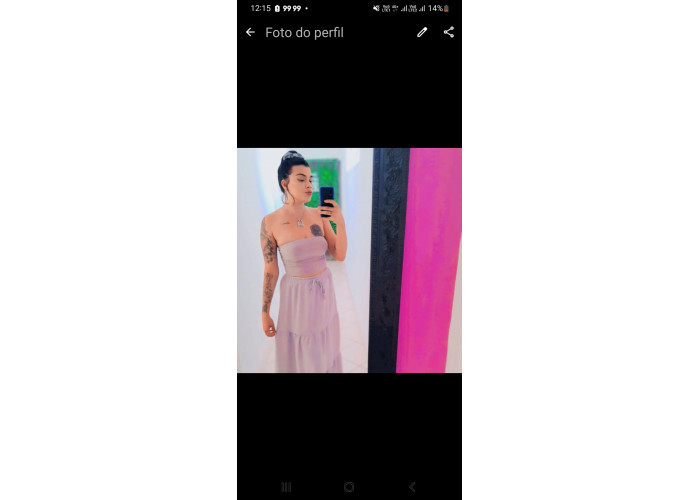Go back from Foto do perfil
This screenshot has width=698, height=500.
tap(250, 32)
